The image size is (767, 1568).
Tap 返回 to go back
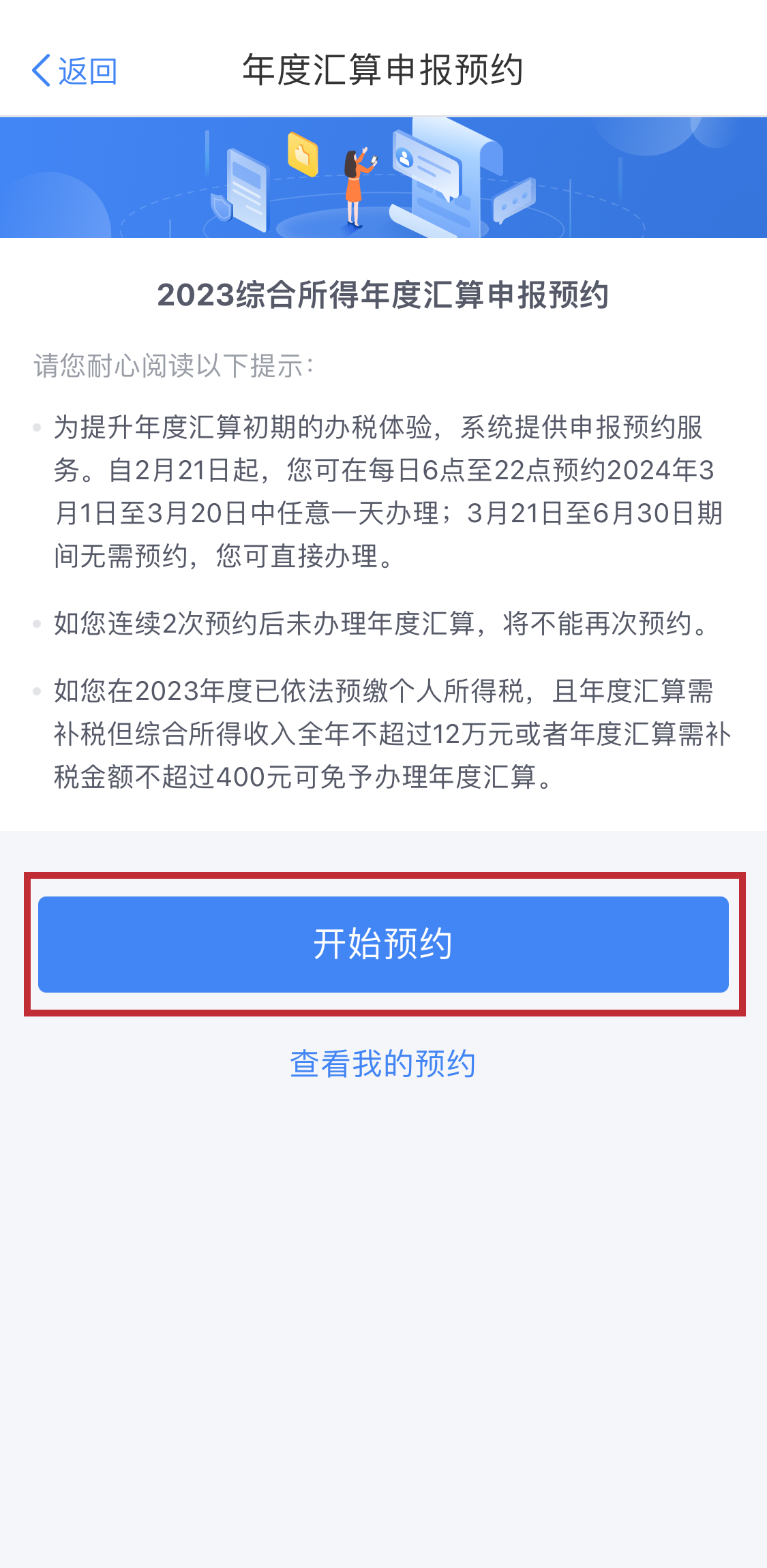75,71
